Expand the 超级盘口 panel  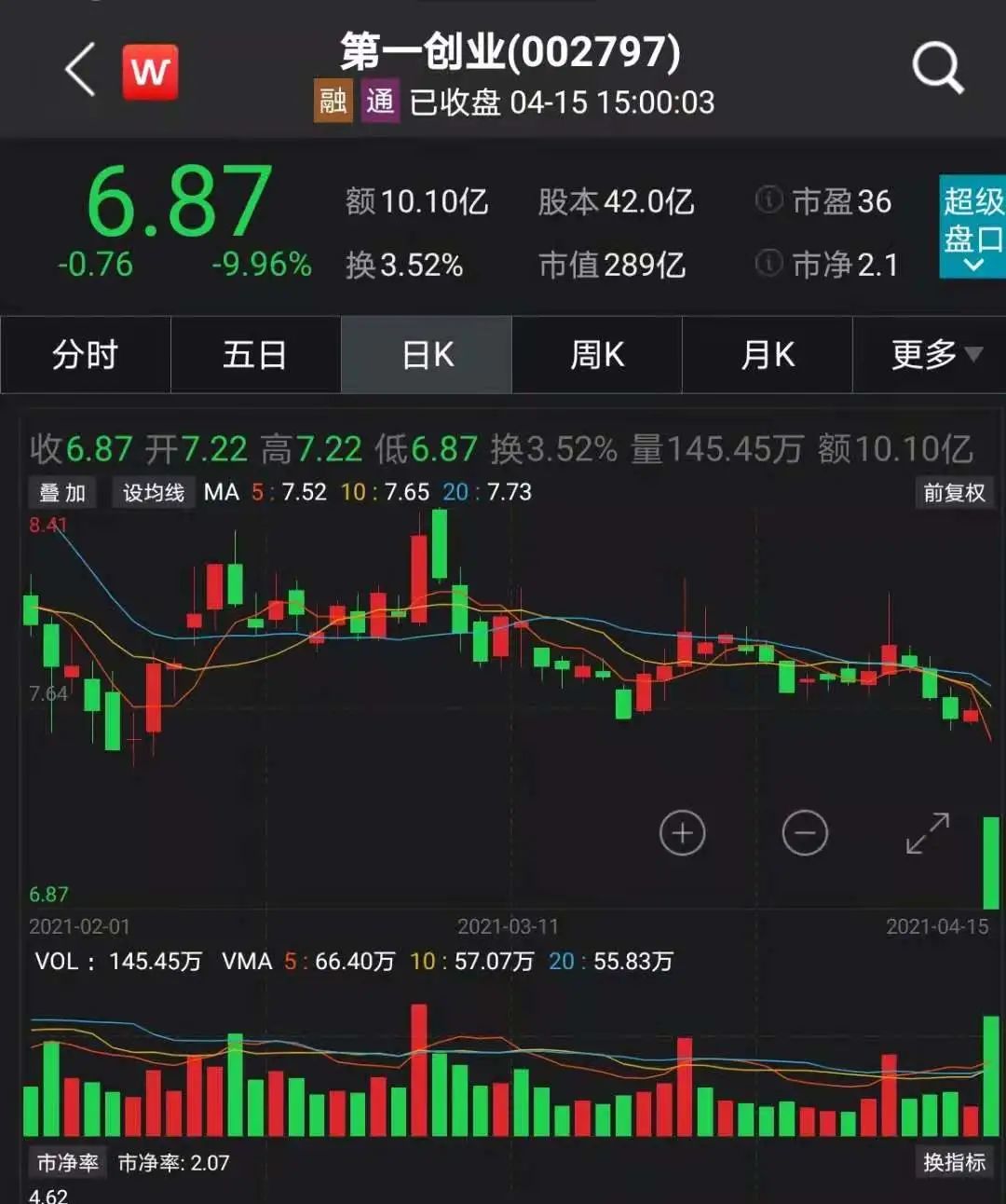tap(972, 226)
